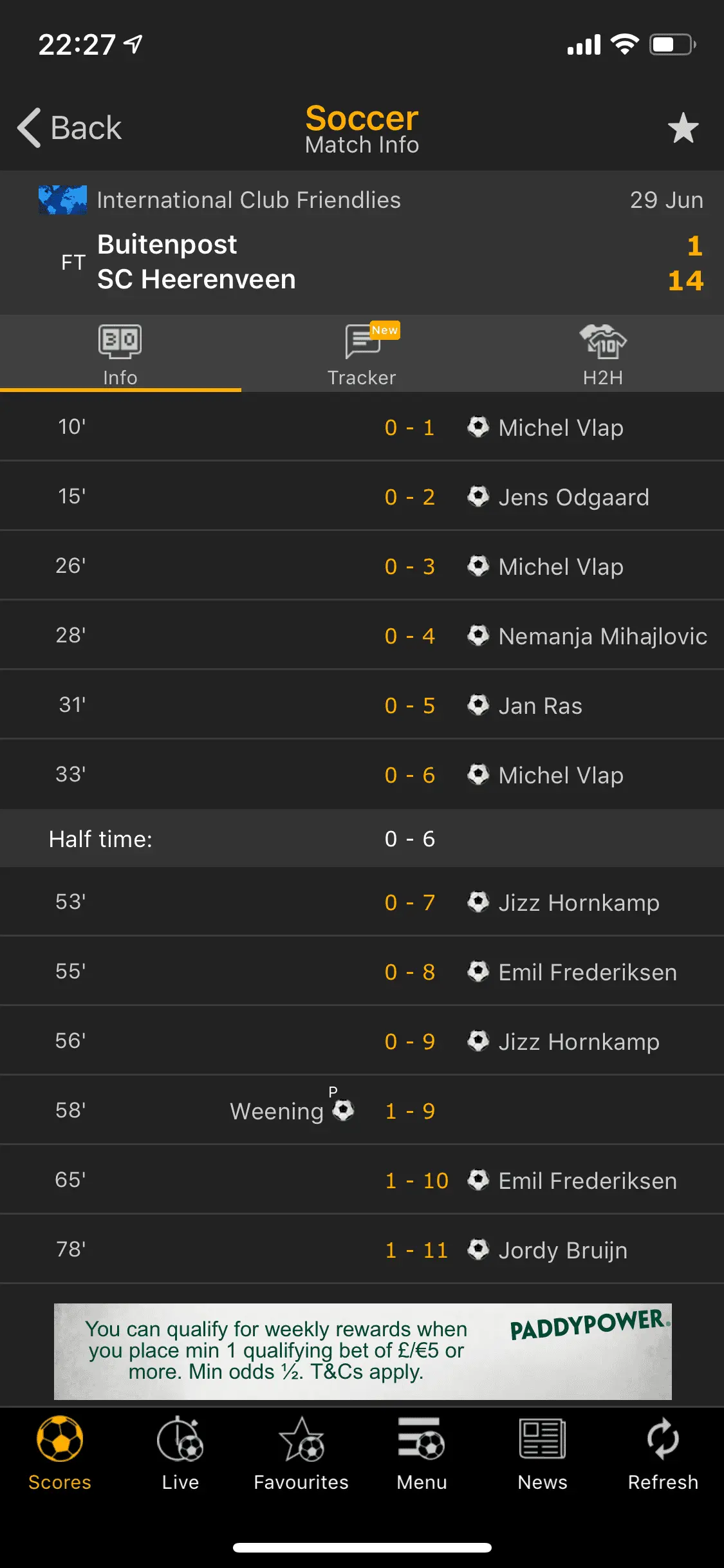
Task: Go back to the previous screen
Action: [70, 128]
